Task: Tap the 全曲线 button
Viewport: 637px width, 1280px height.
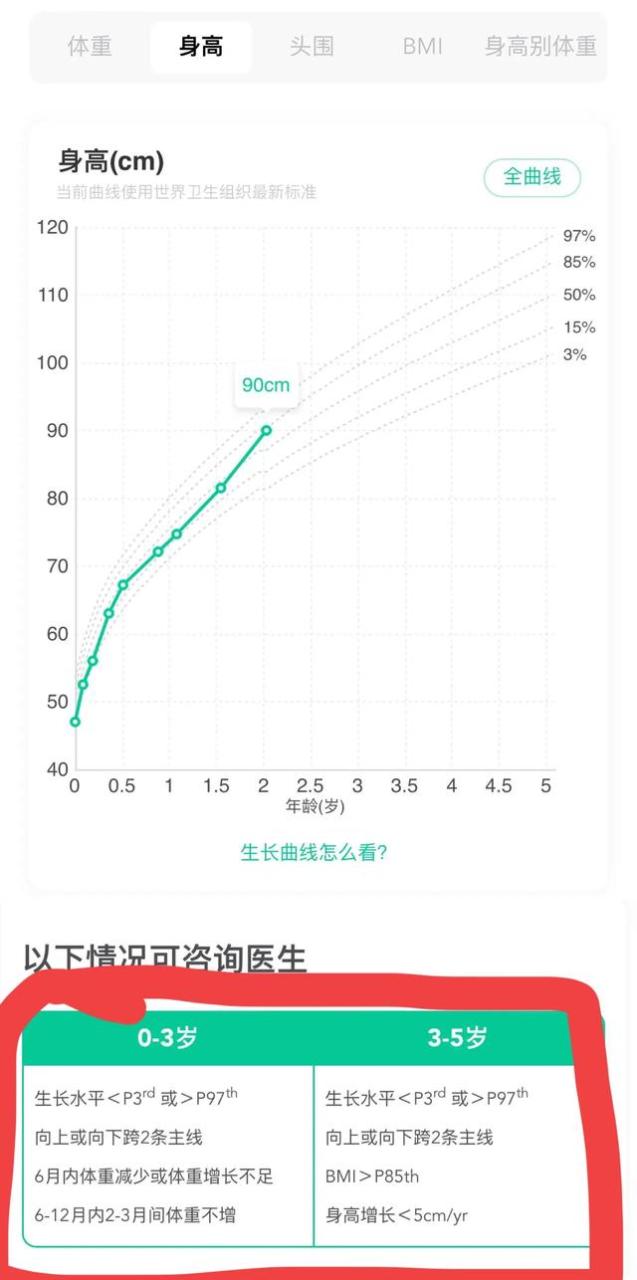Action: click(x=532, y=178)
